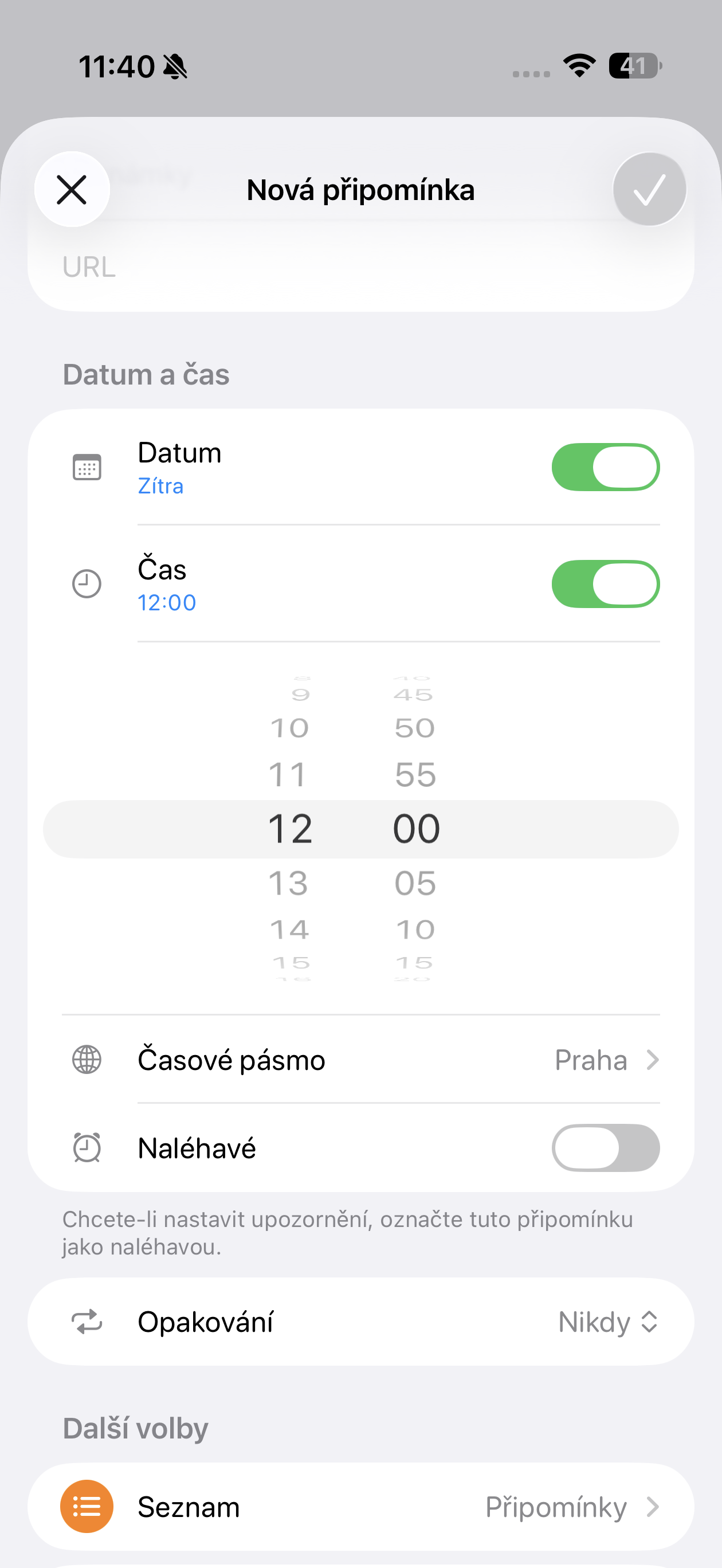
Task: Collapse the Čas row showing 12:00
Action: (x=304, y=585)
